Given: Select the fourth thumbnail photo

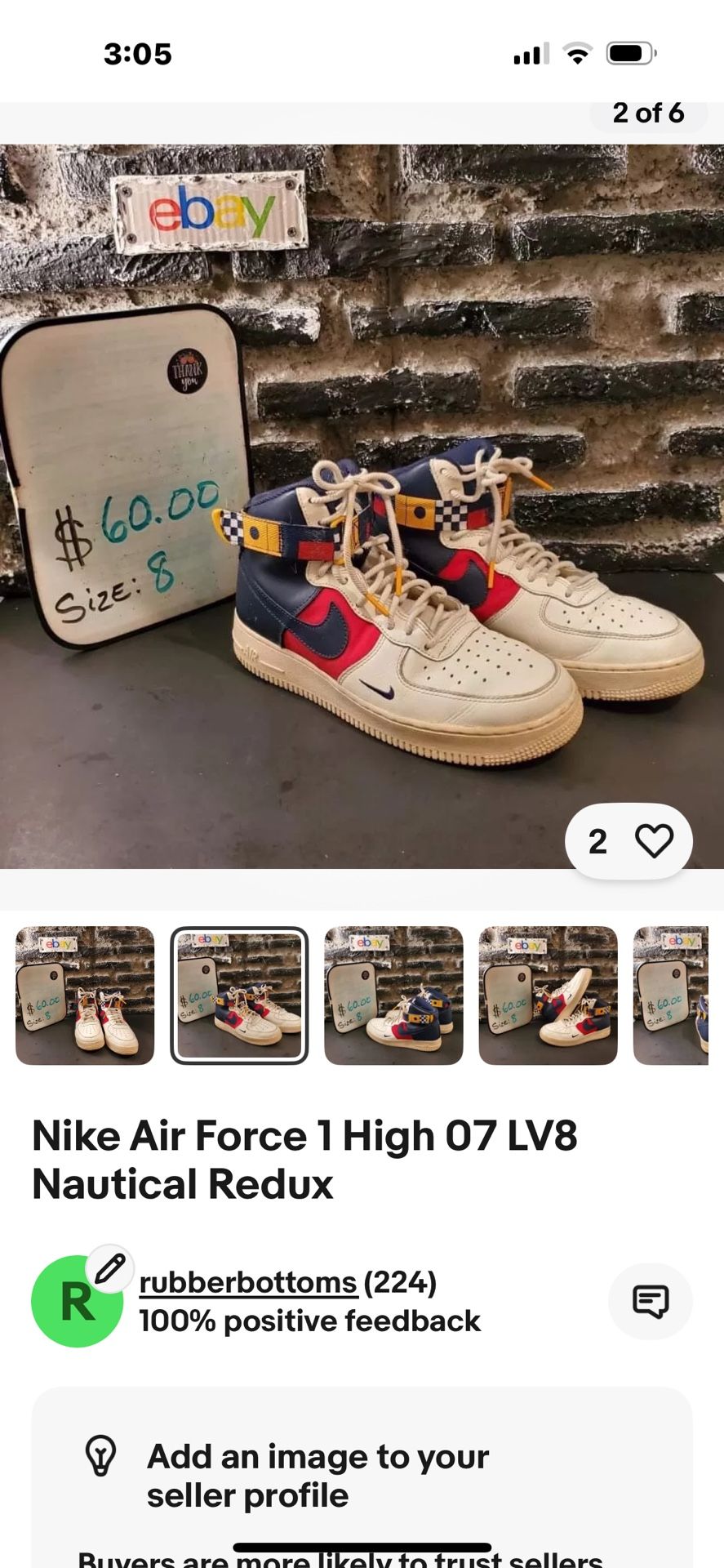Looking at the screenshot, I should 548,996.
